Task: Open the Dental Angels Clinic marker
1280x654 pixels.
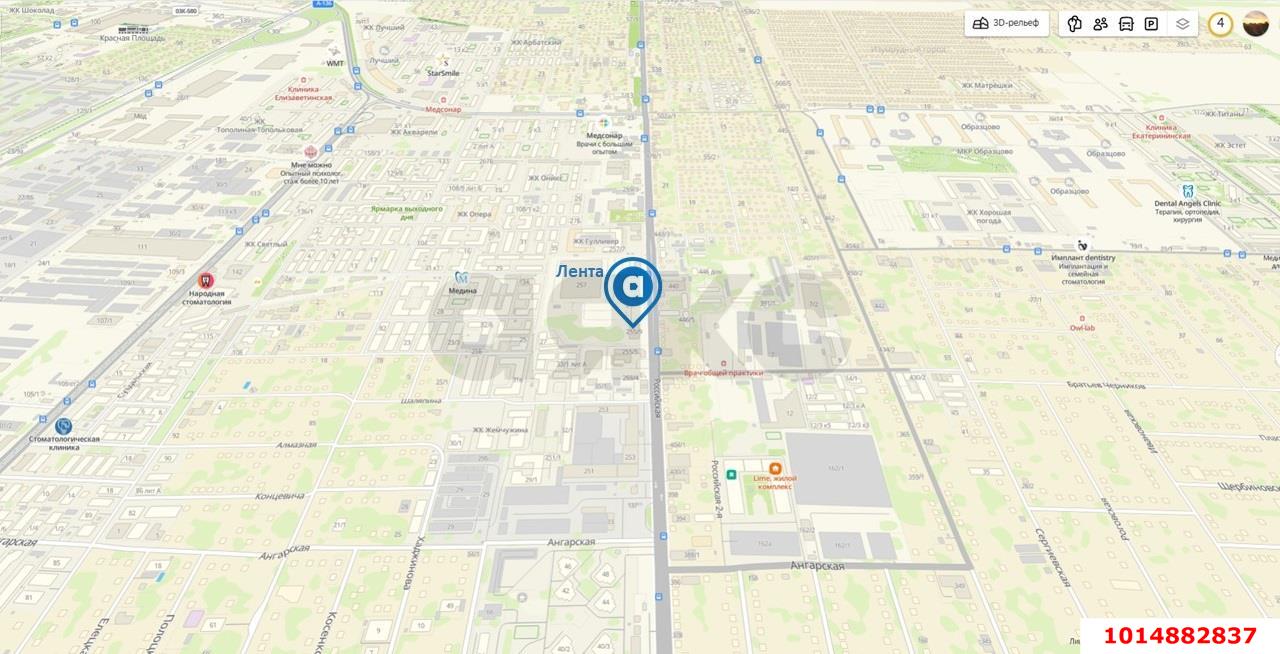Action: pos(1188,190)
